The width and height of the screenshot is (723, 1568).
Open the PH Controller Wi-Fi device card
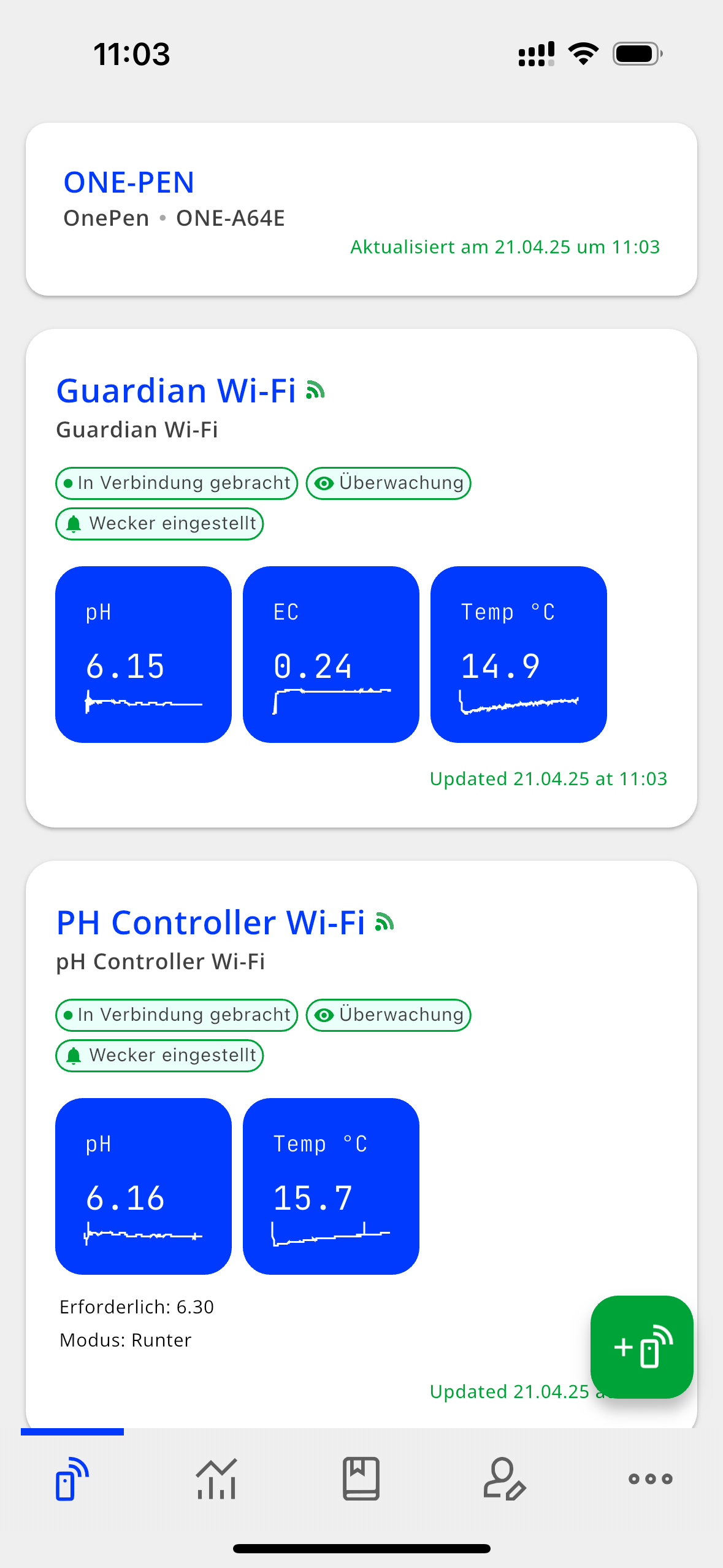click(210, 923)
